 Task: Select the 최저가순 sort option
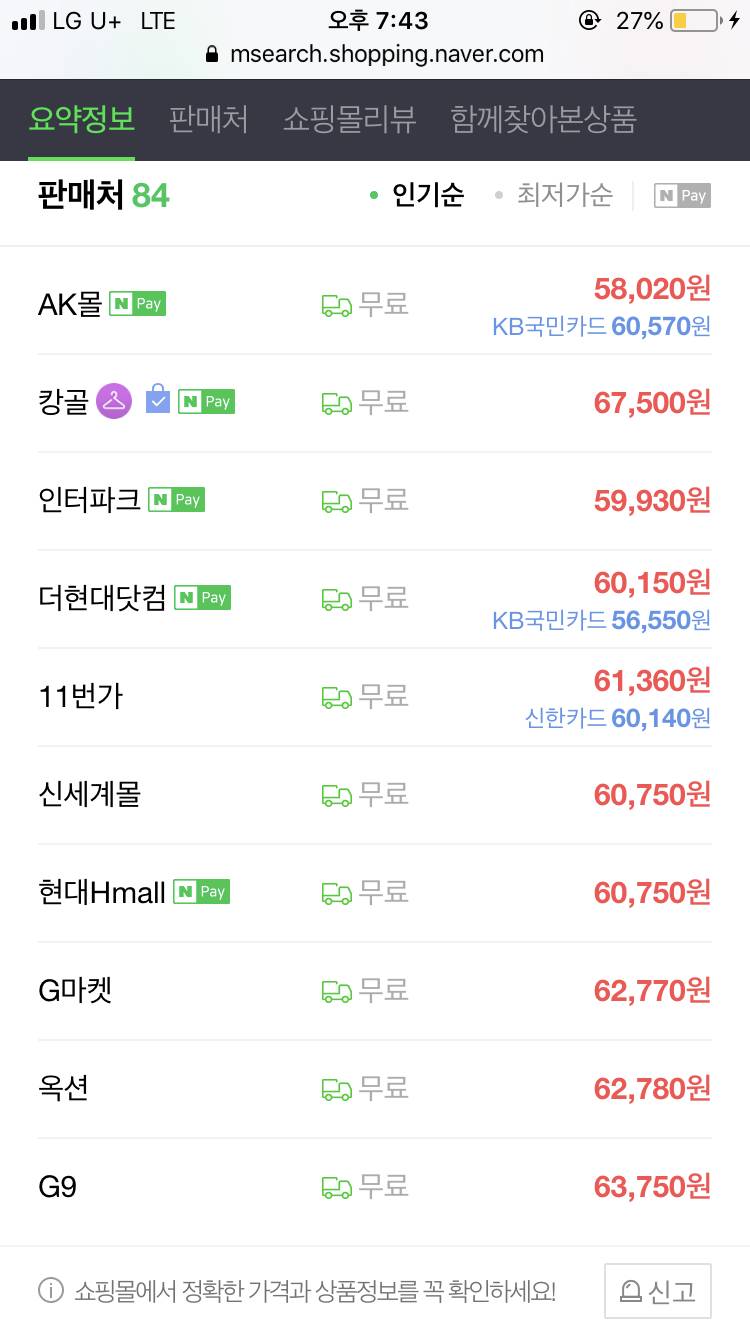564,195
